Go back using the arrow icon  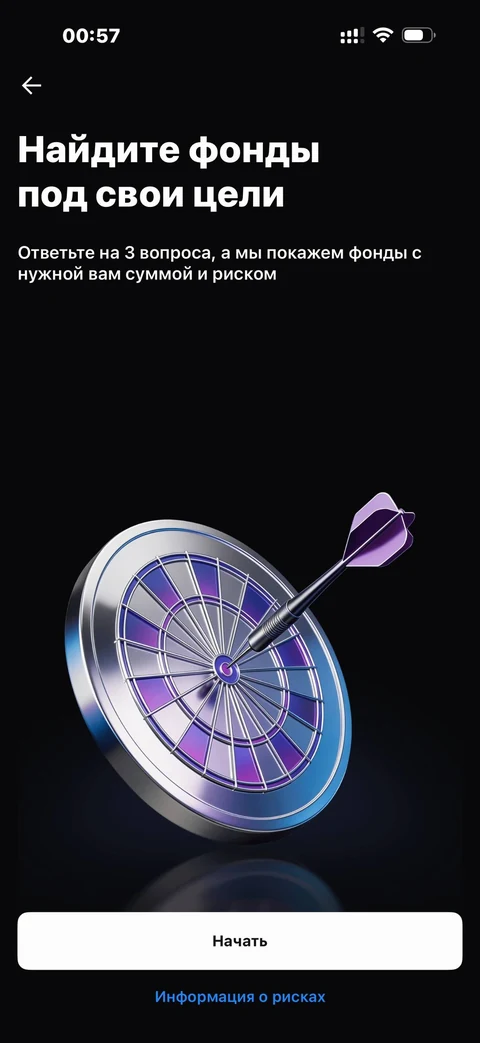pyautogui.click(x=31, y=85)
